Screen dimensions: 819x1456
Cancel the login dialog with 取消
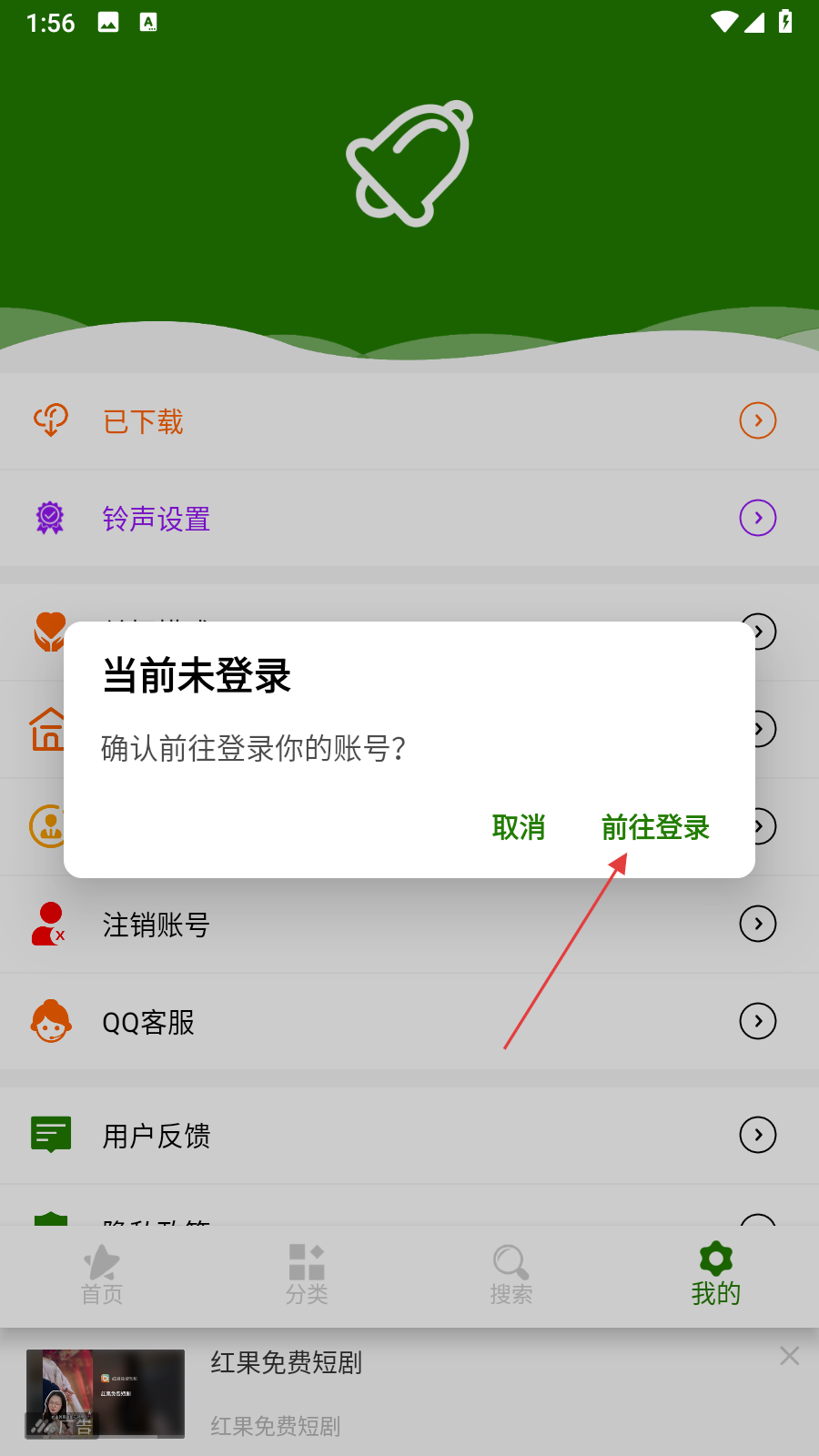(519, 827)
